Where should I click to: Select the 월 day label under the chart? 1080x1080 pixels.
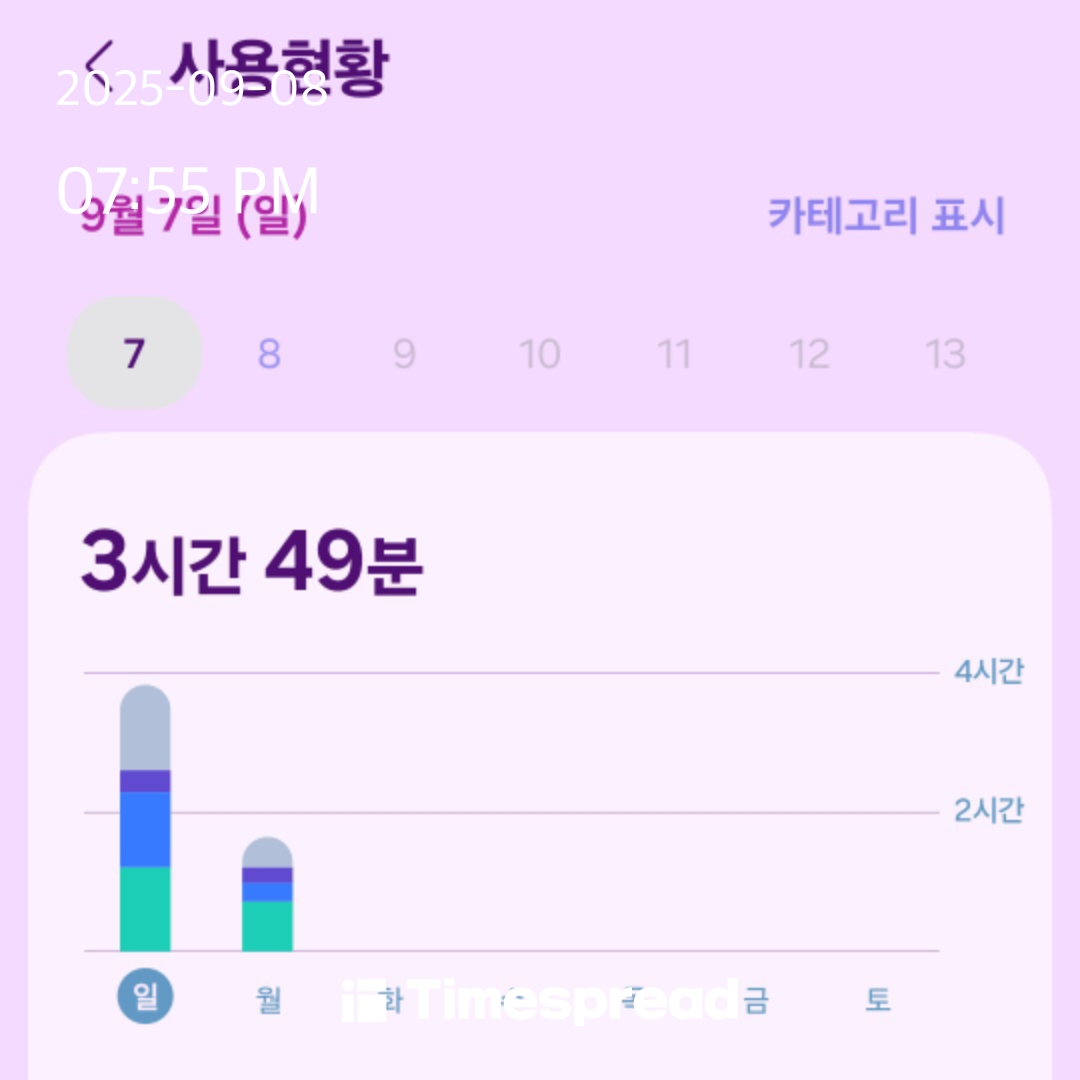click(268, 999)
